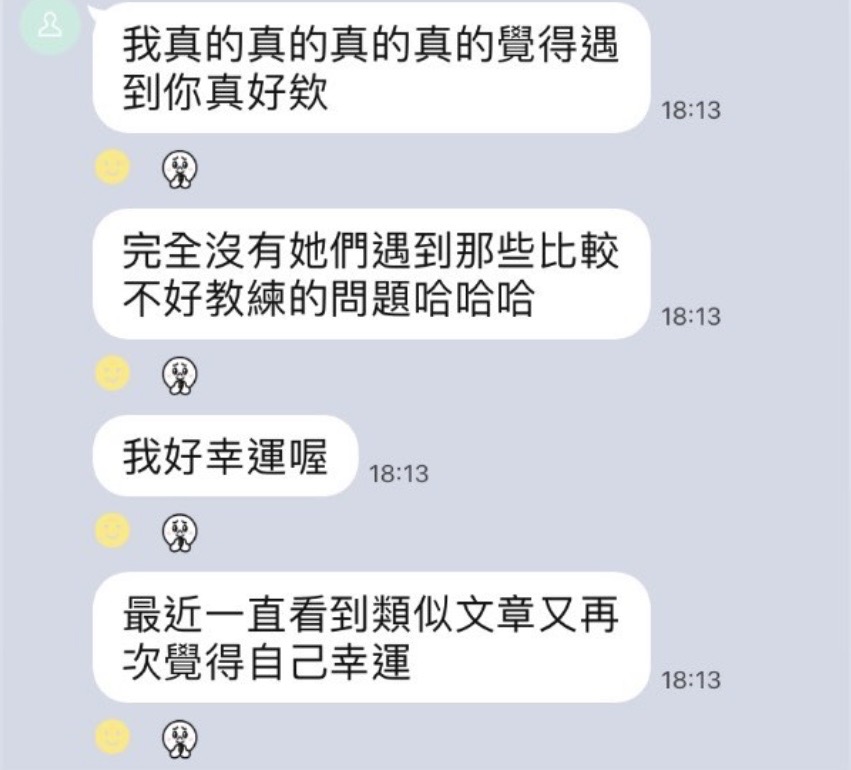This screenshot has height=770, width=851.
Task: Add a reaction under the 遇到你真好欸 message
Action: (x=112, y=168)
